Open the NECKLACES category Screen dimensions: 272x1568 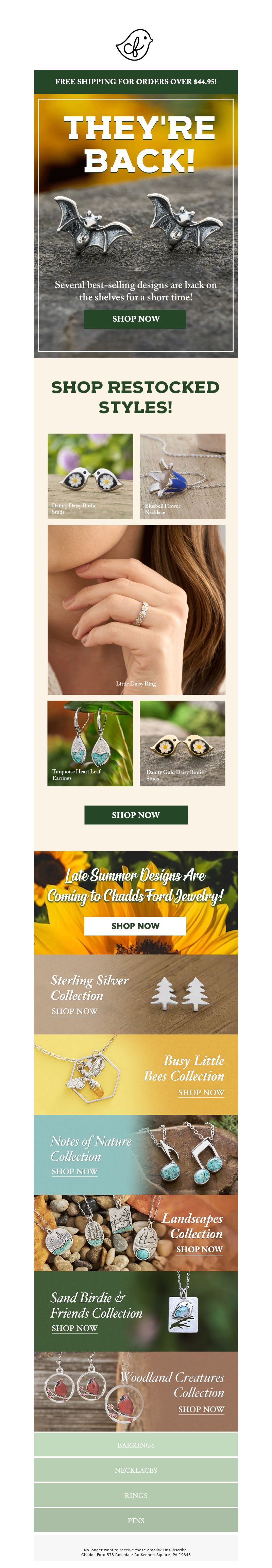136,1470
